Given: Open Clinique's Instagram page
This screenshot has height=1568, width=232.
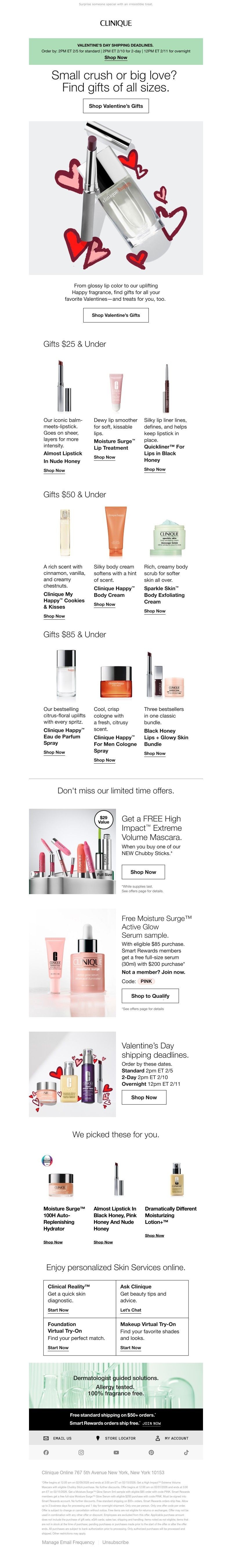Looking at the screenshot, I should (81, 1452).
